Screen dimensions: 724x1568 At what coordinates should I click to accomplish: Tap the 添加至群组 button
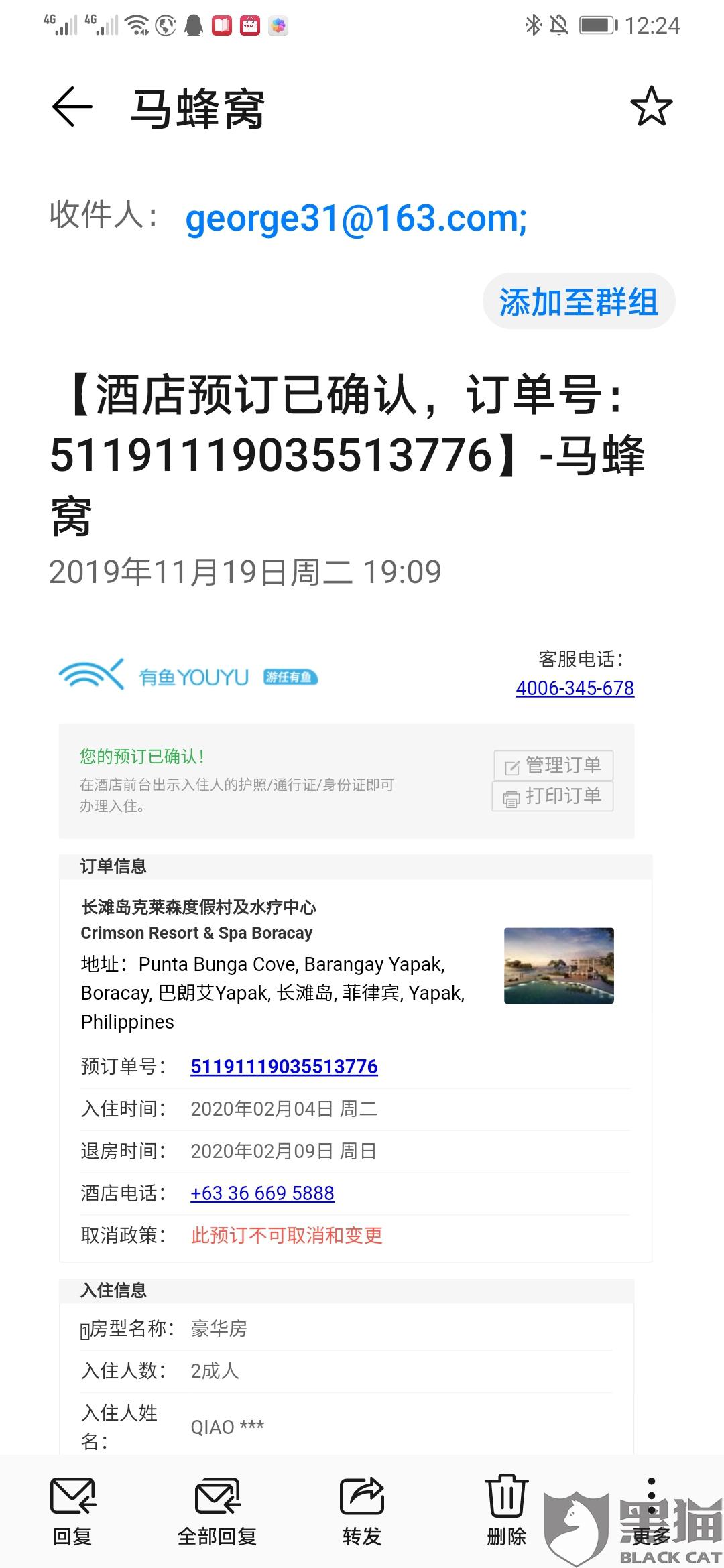point(579,302)
